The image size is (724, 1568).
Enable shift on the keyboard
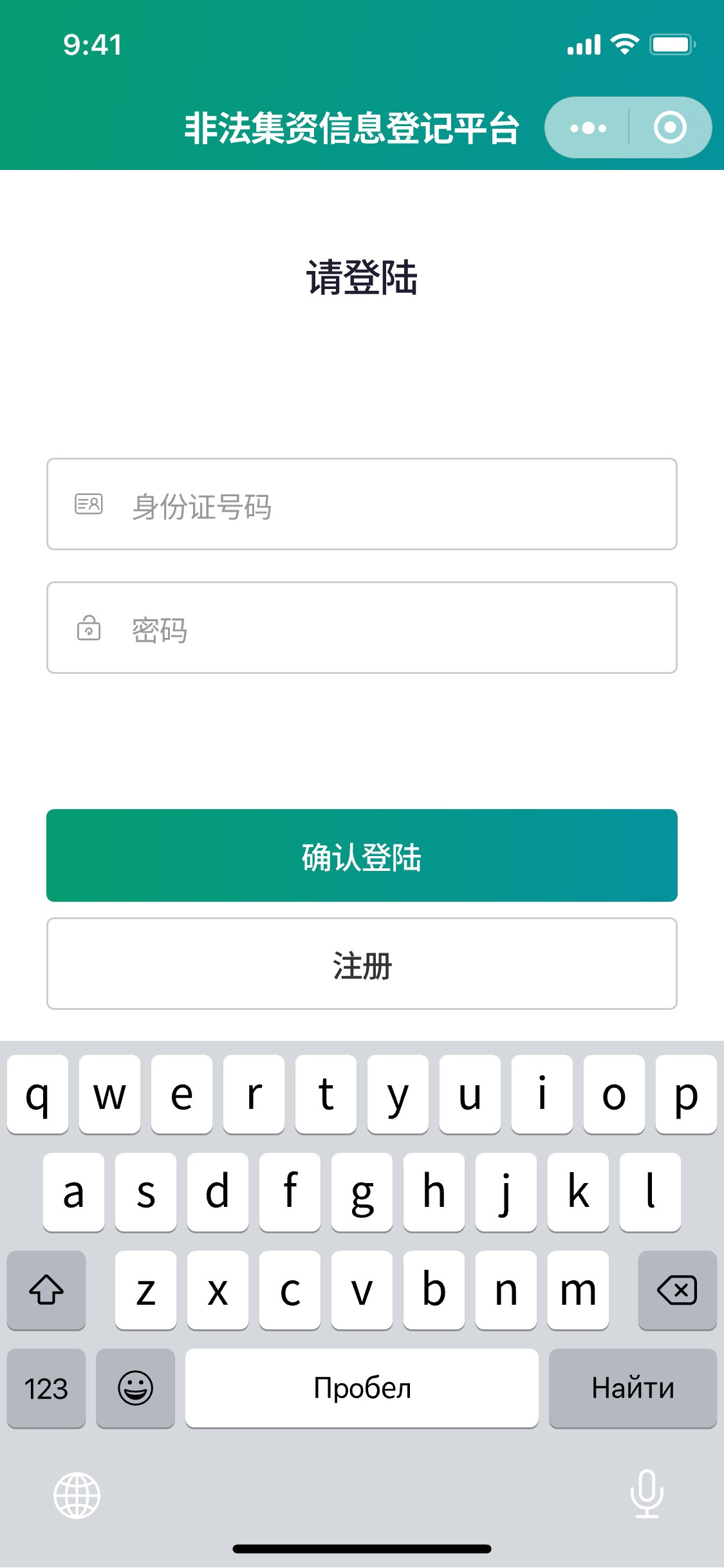[46, 1290]
